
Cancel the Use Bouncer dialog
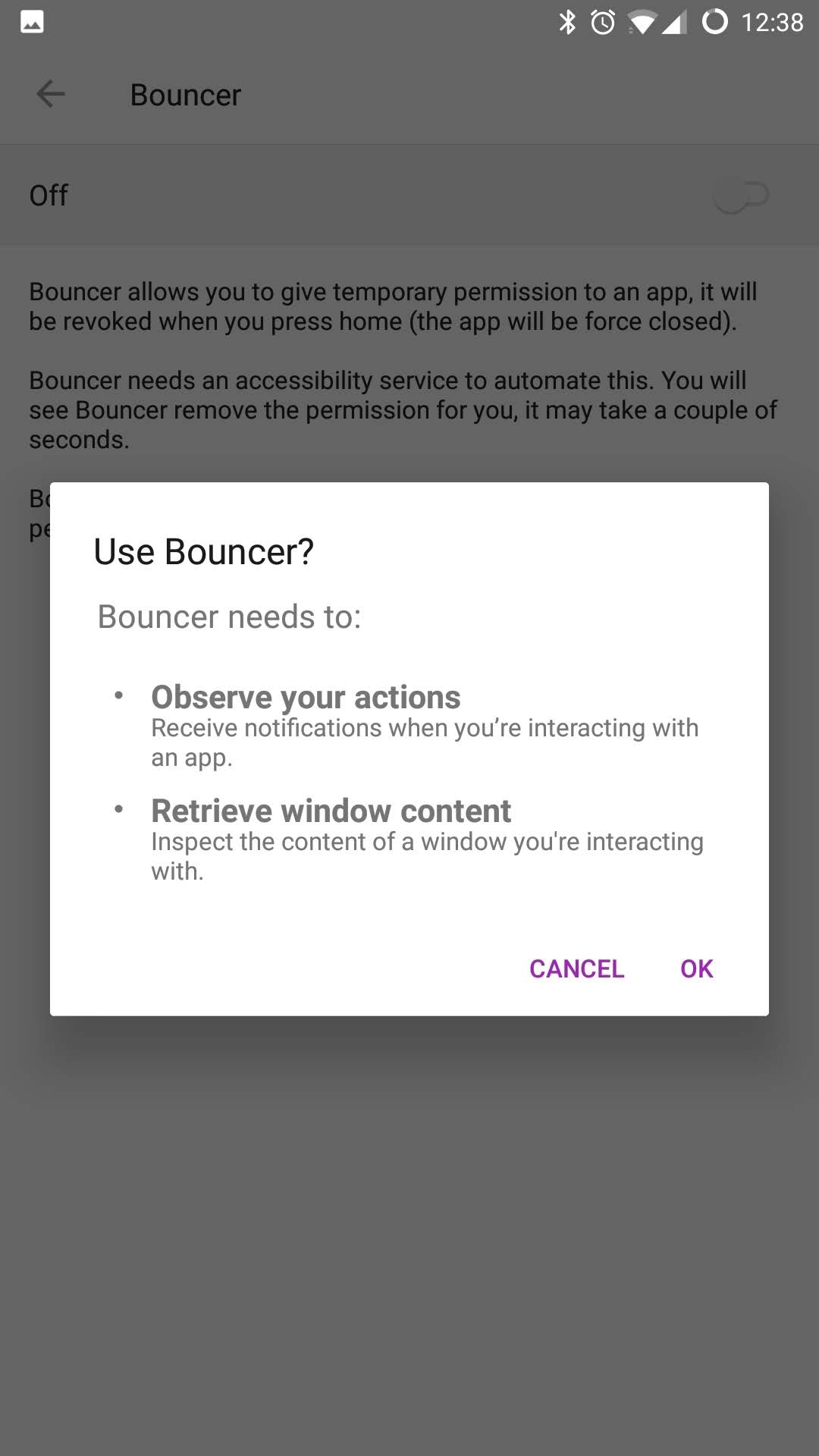(x=576, y=968)
